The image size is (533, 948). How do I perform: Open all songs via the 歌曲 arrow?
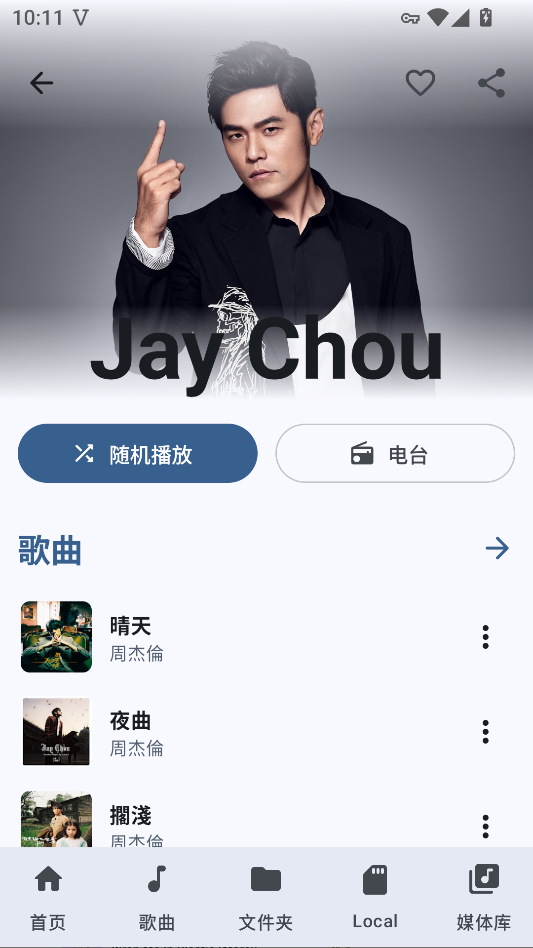[x=497, y=549]
